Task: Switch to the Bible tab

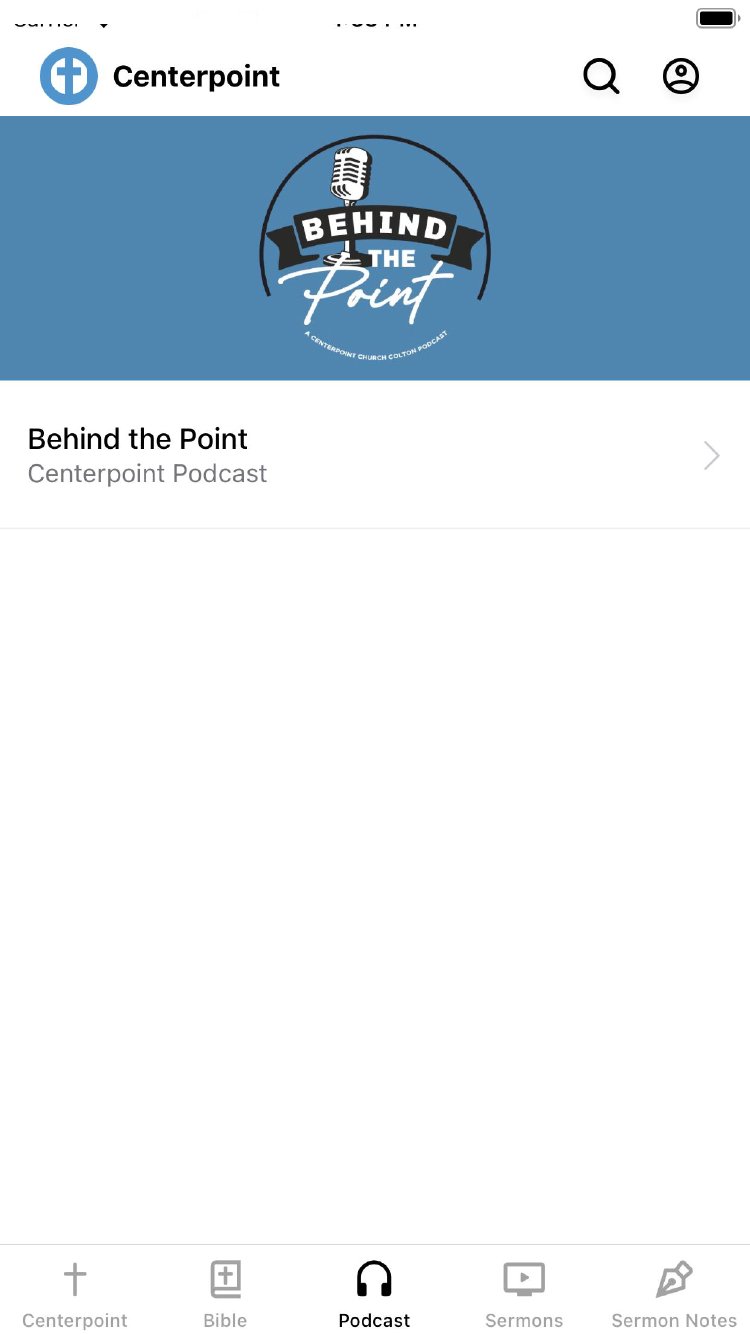Action: click(x=225, y=1294)
